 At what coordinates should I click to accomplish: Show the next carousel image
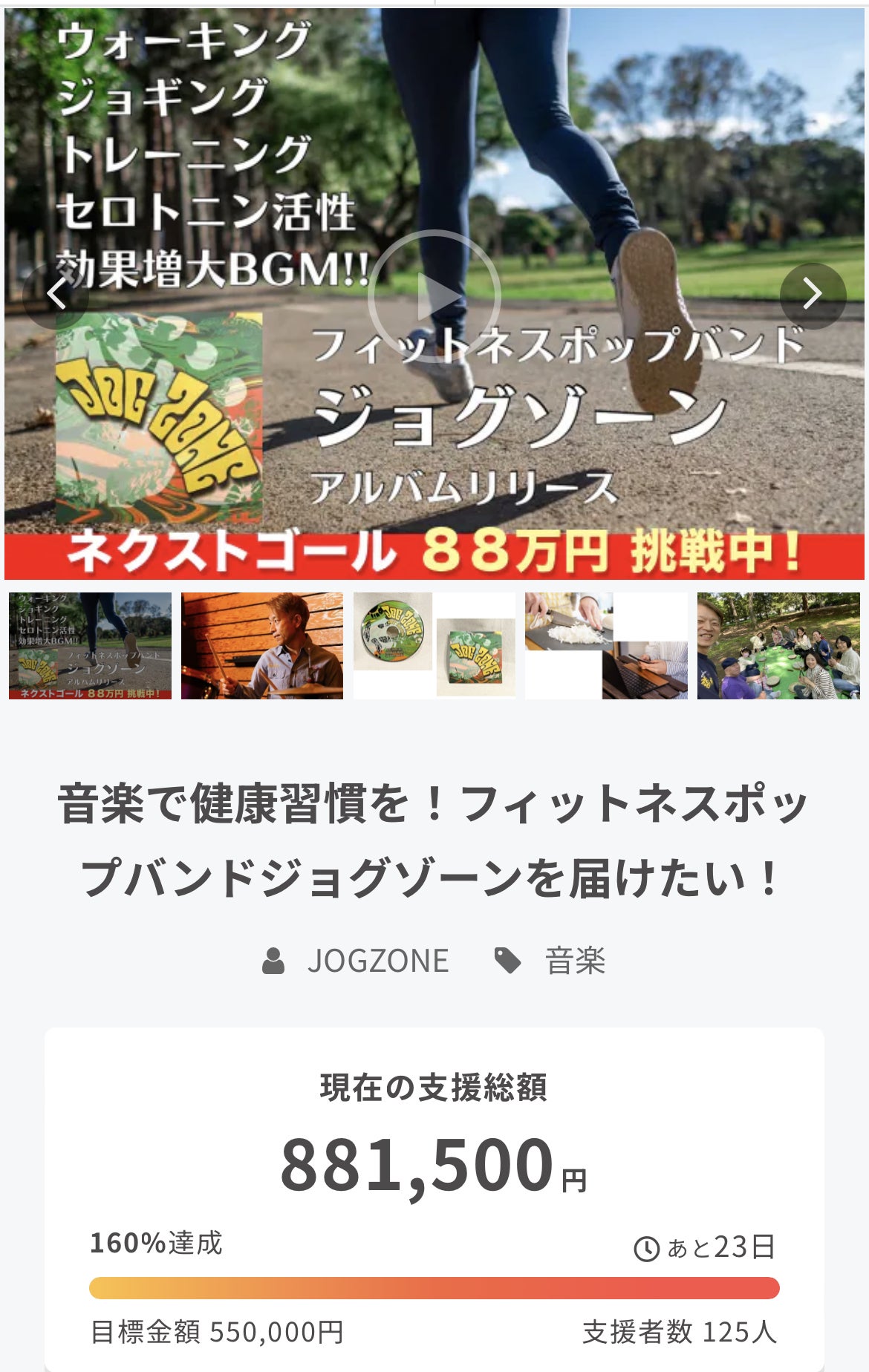813,295
